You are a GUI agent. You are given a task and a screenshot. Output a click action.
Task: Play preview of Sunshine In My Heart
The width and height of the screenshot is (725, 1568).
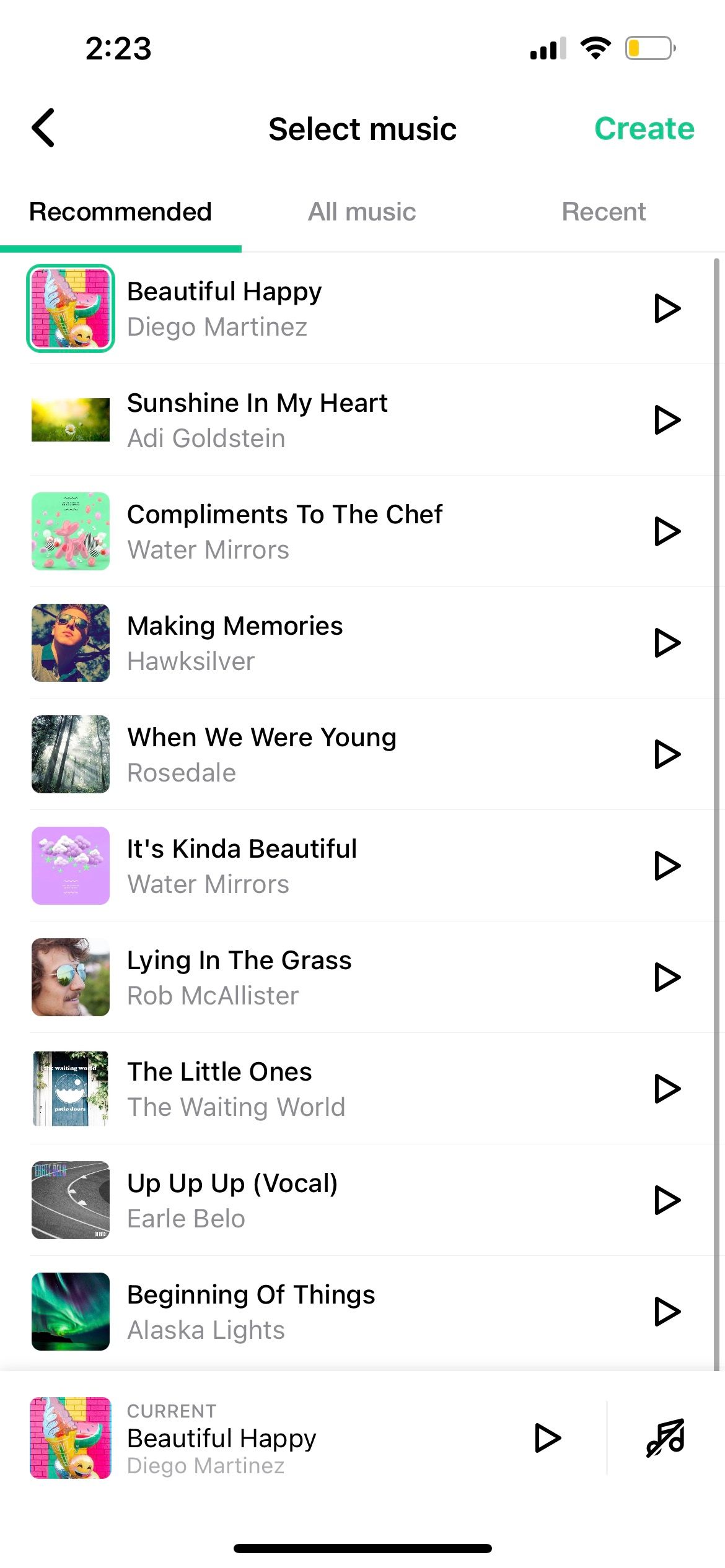[667, 420]
